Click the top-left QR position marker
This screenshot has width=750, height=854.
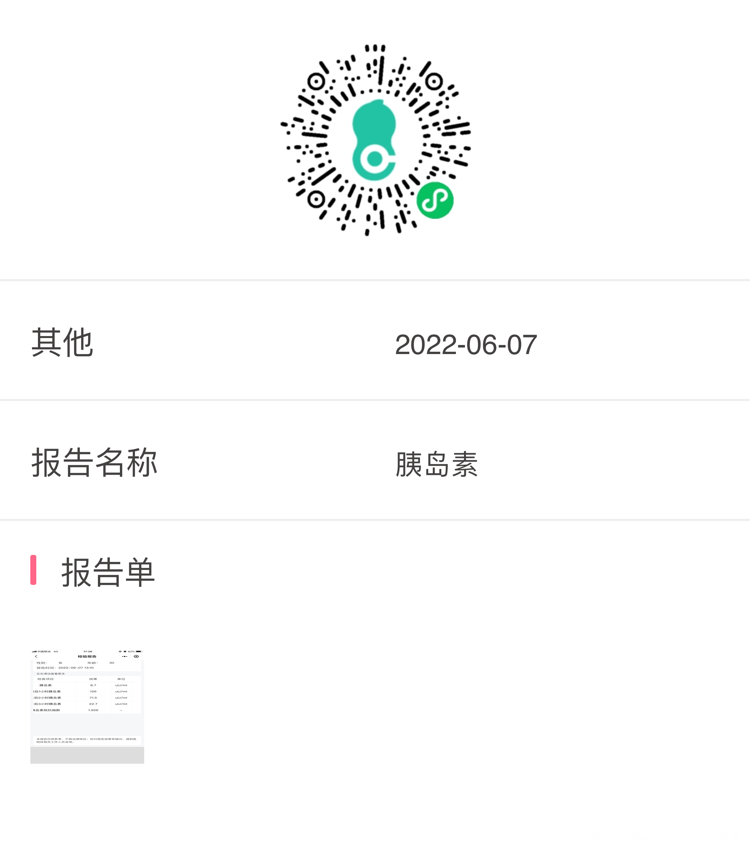[318, 82]
